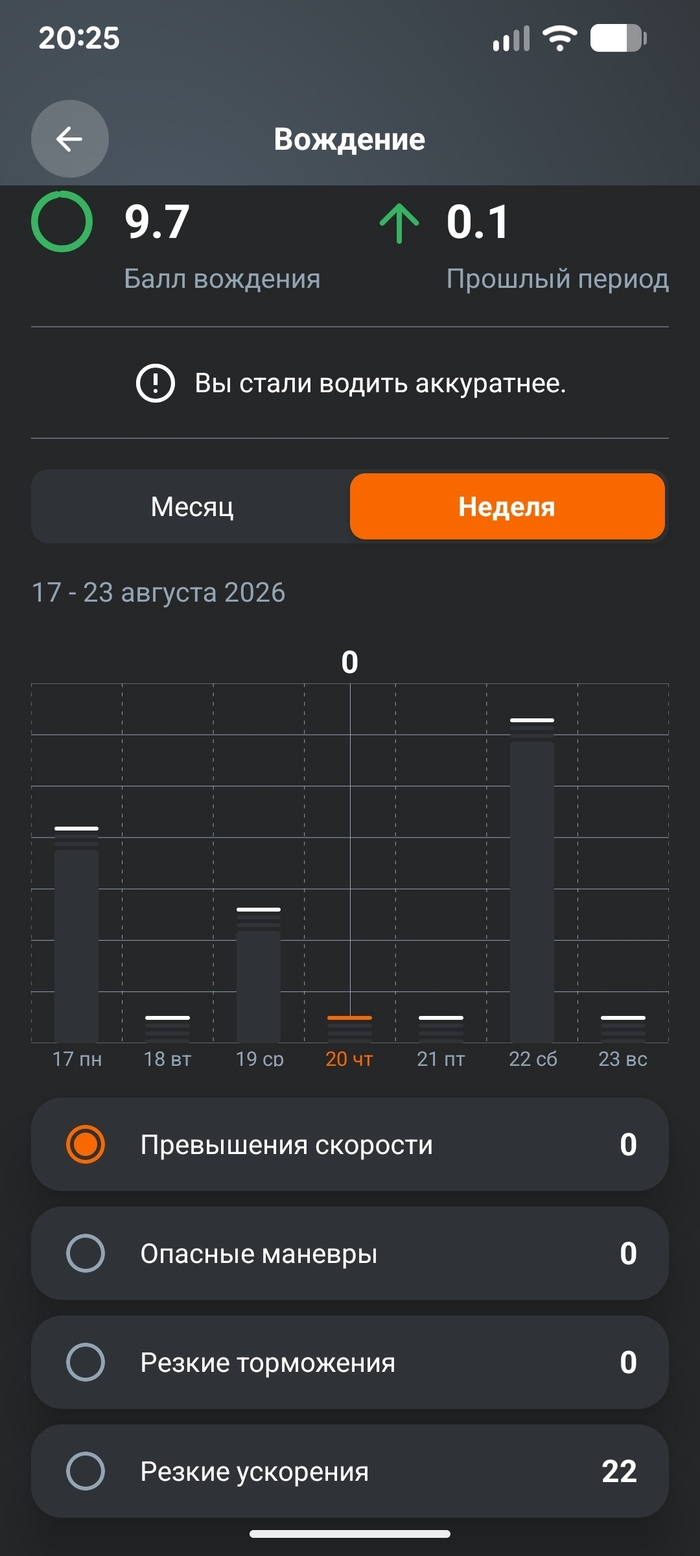Show Резкие ускорения on the chart

[350, 1471]
